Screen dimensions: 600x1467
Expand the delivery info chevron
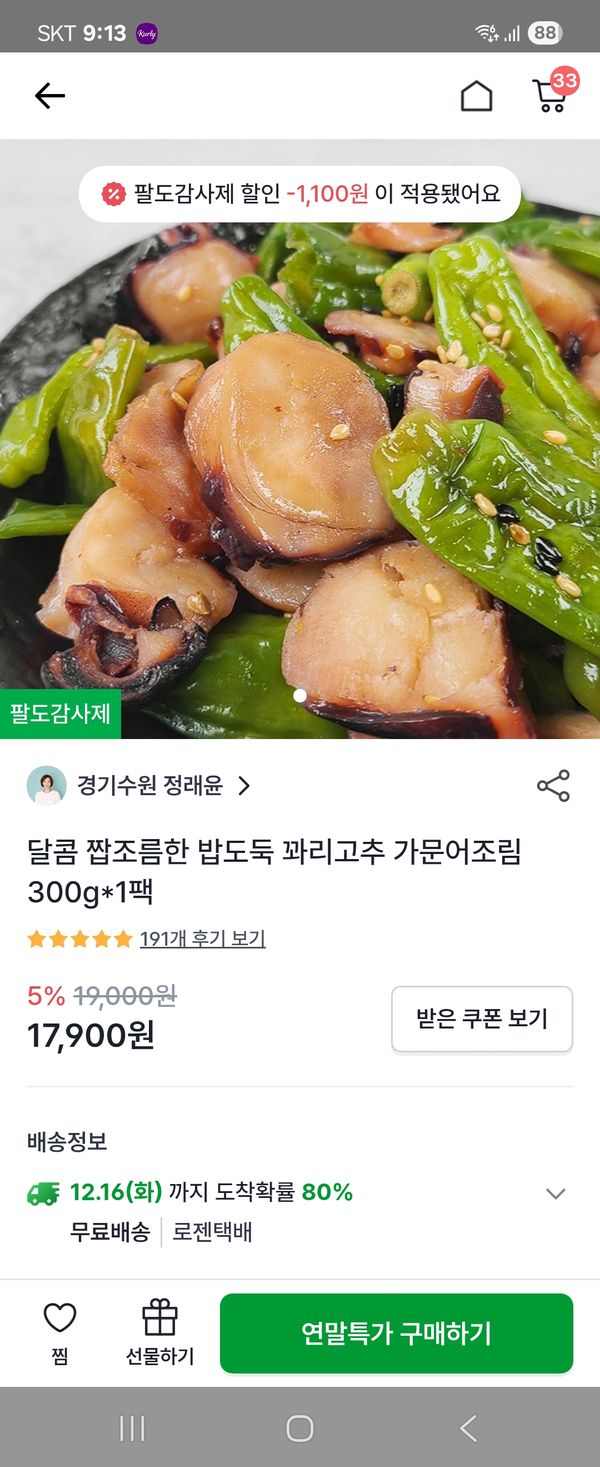[x=556, y=1193]
